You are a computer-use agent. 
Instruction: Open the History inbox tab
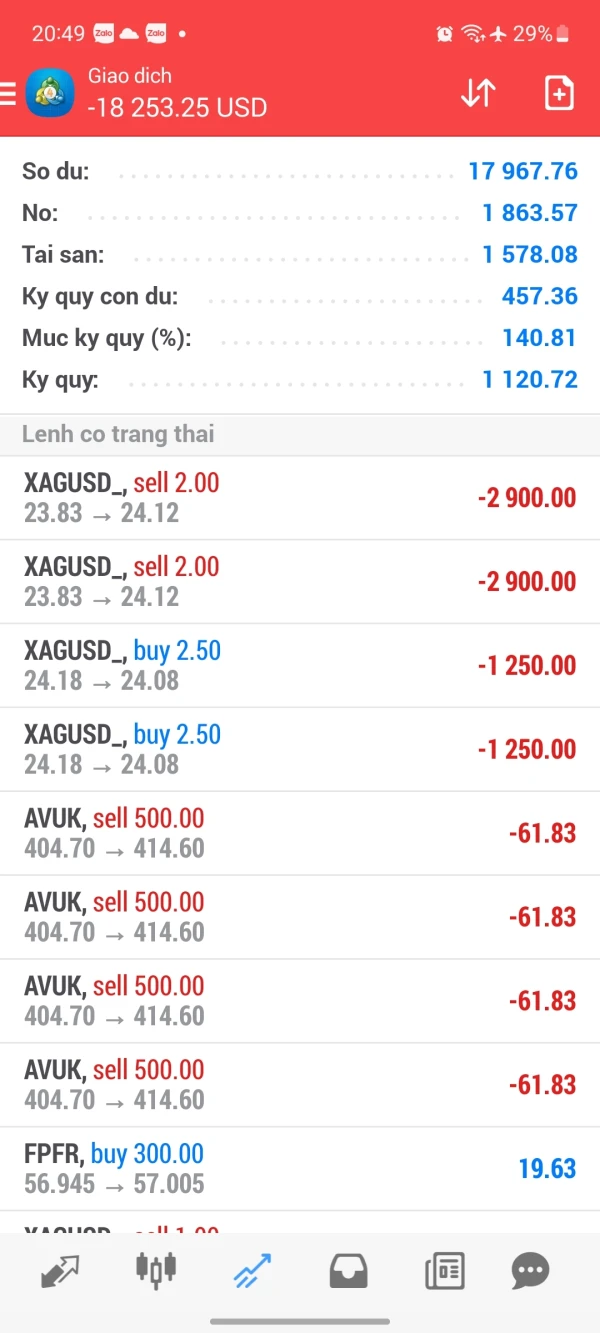point(348,1271)
